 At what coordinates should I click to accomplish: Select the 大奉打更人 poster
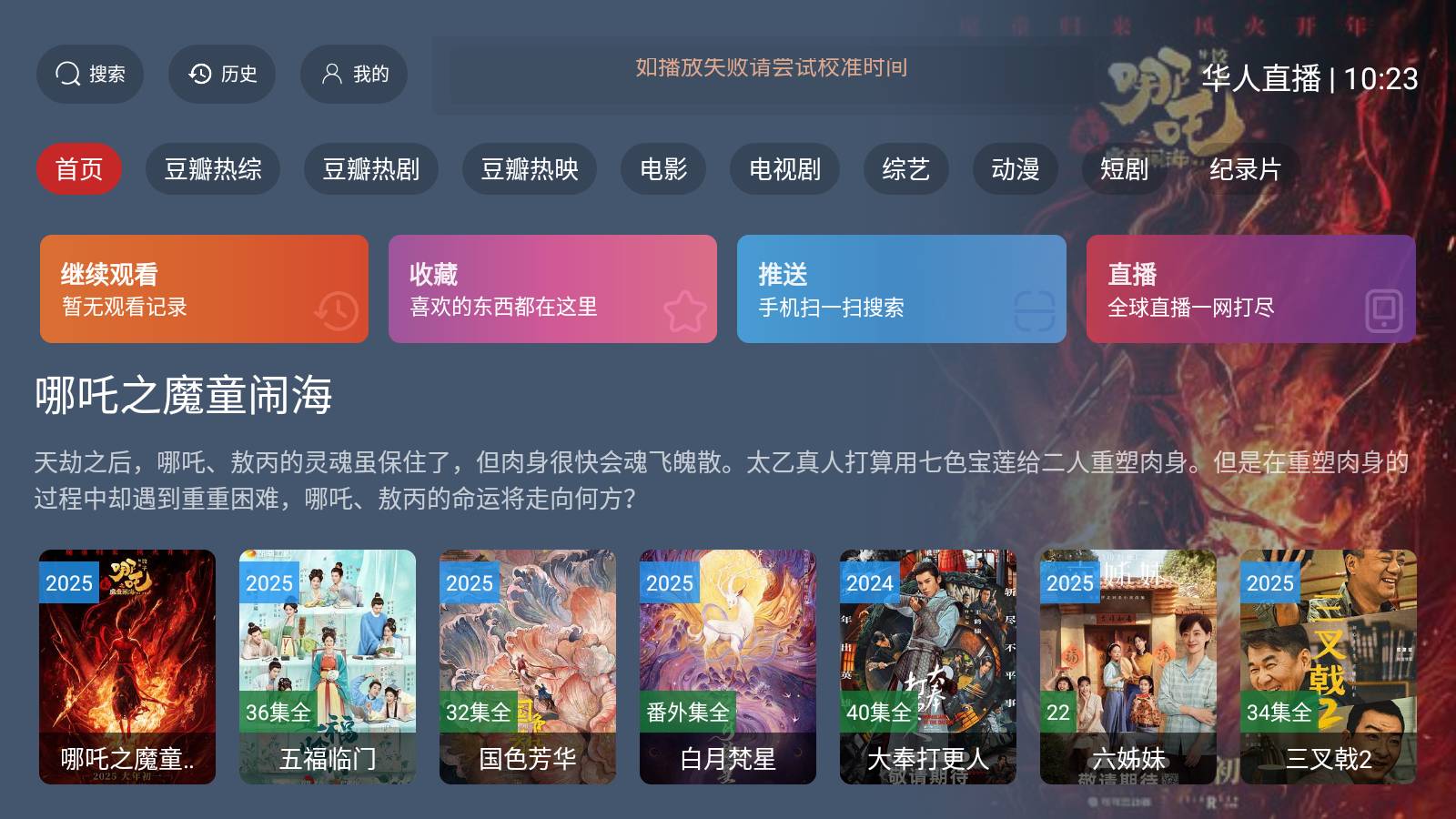coord(928,666)
